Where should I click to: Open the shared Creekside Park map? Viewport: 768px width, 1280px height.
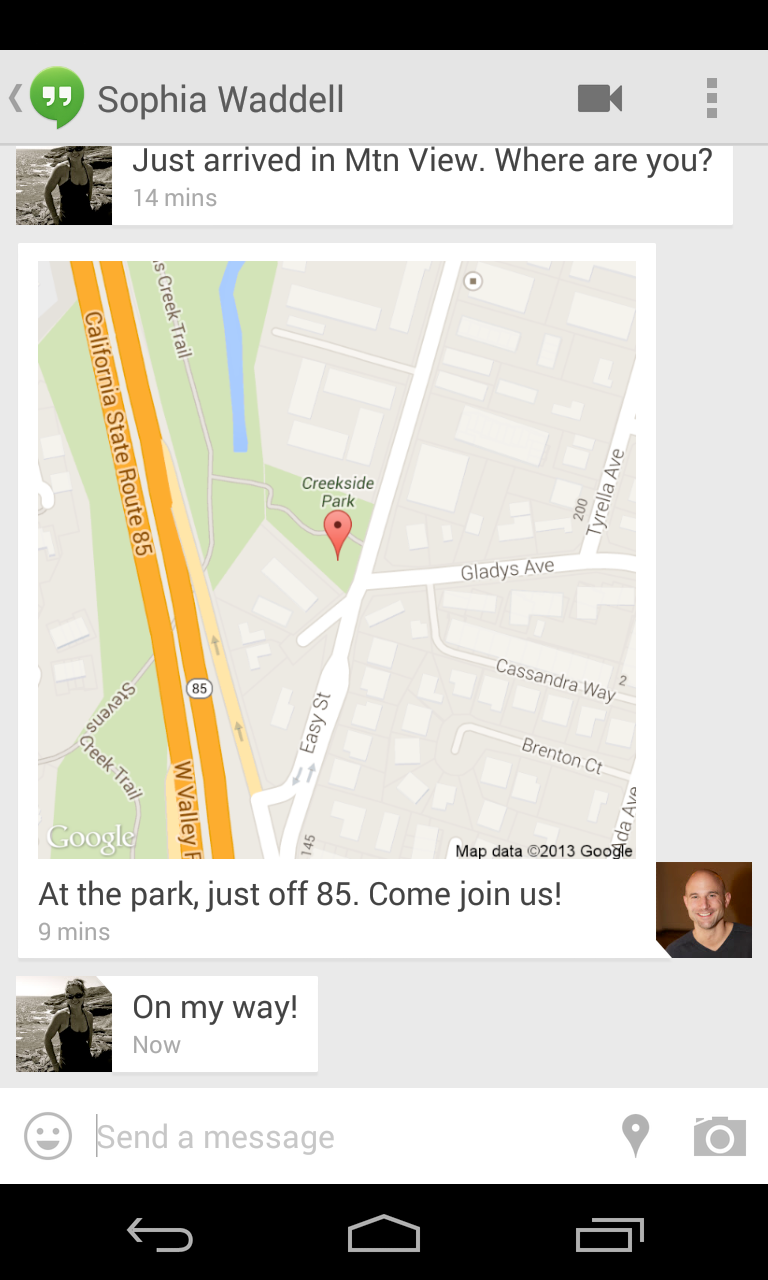click(x=337, y=559)
